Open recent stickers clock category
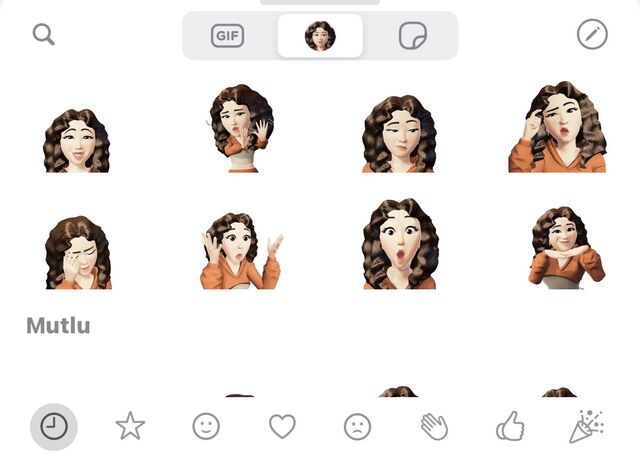 click(x=54, y=427)
